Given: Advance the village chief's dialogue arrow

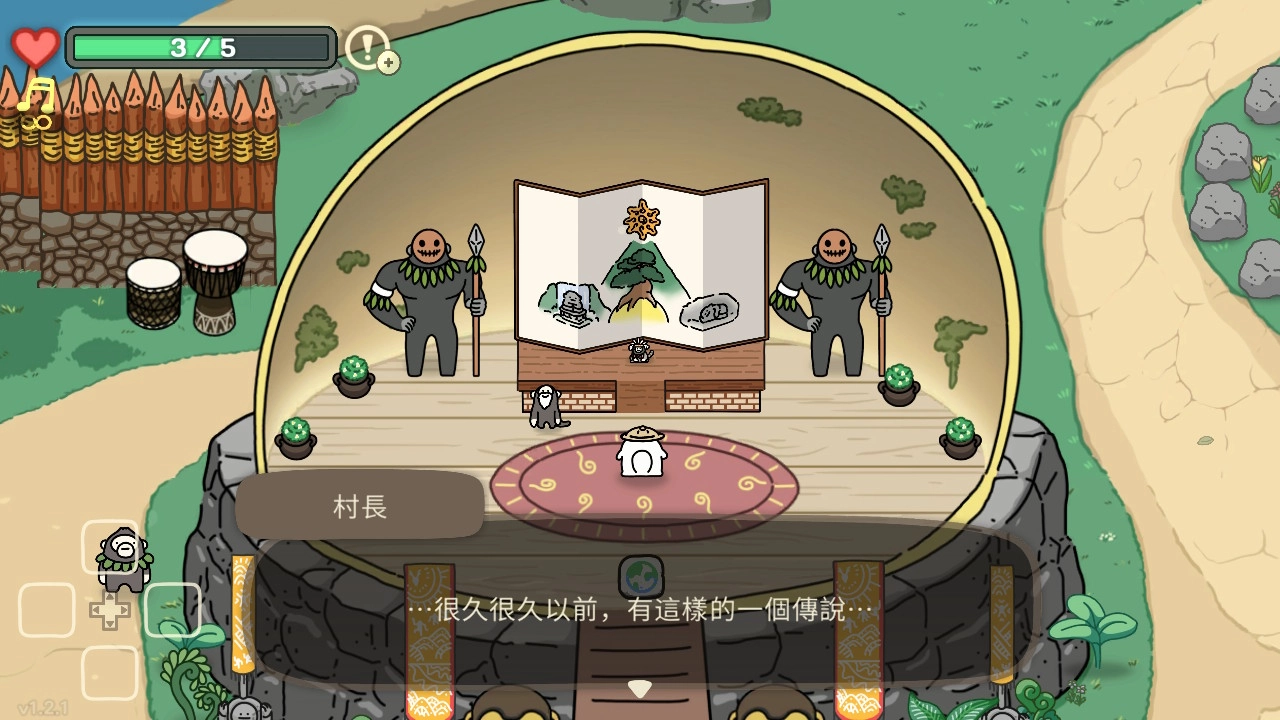Looking at the screenshot, I should 639,688.
